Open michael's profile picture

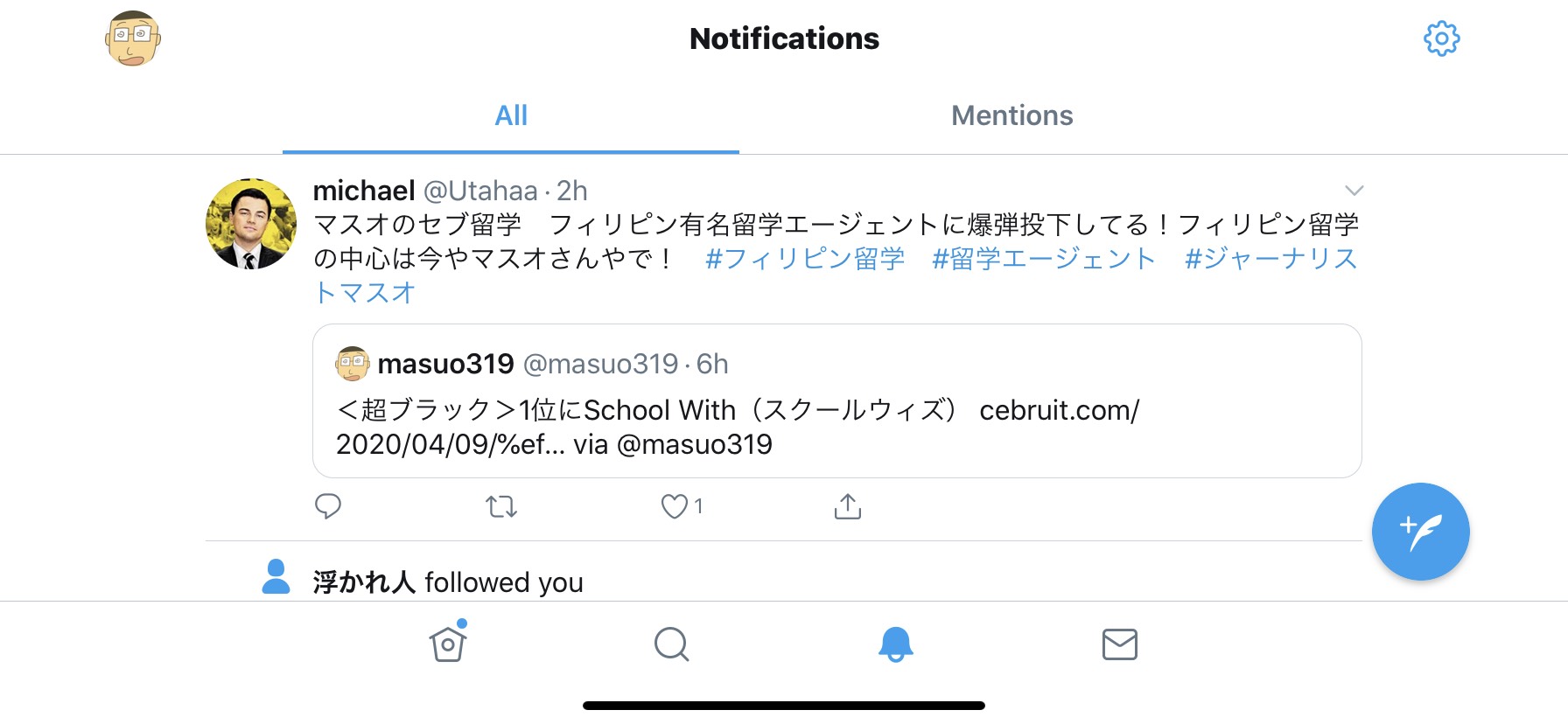[251, 224]
